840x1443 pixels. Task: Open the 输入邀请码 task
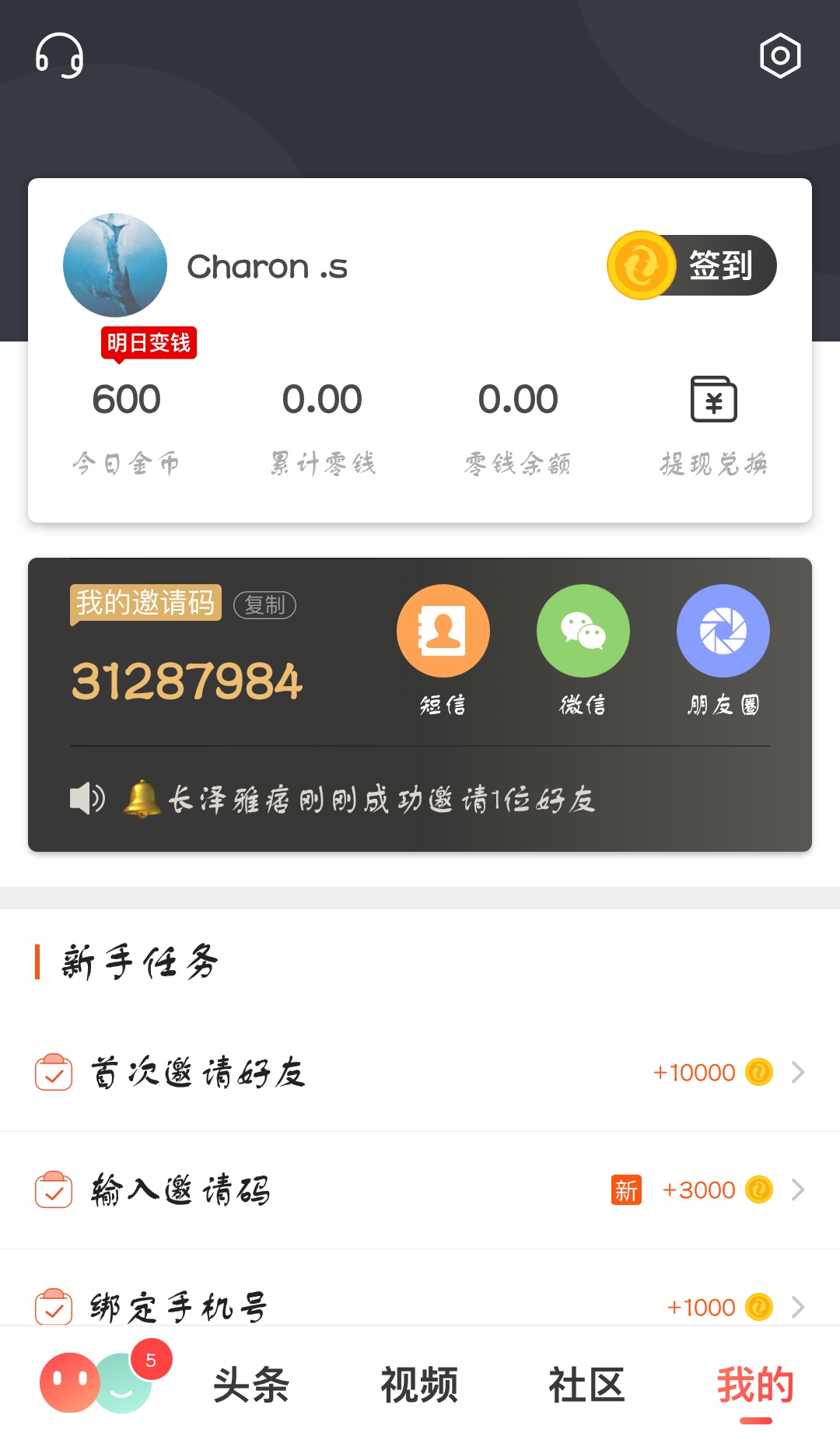coord(420,1190)
